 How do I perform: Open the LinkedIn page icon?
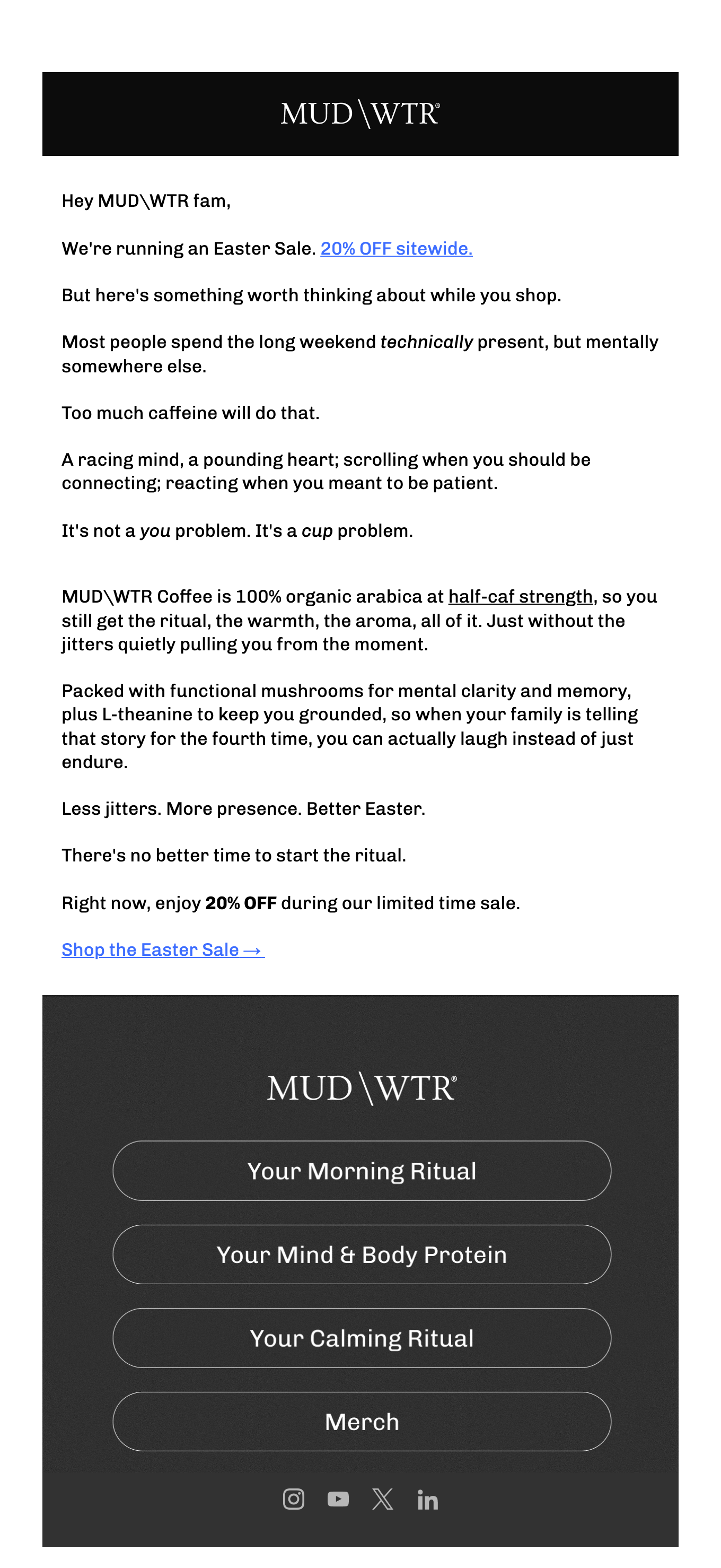pos(427,1500)
